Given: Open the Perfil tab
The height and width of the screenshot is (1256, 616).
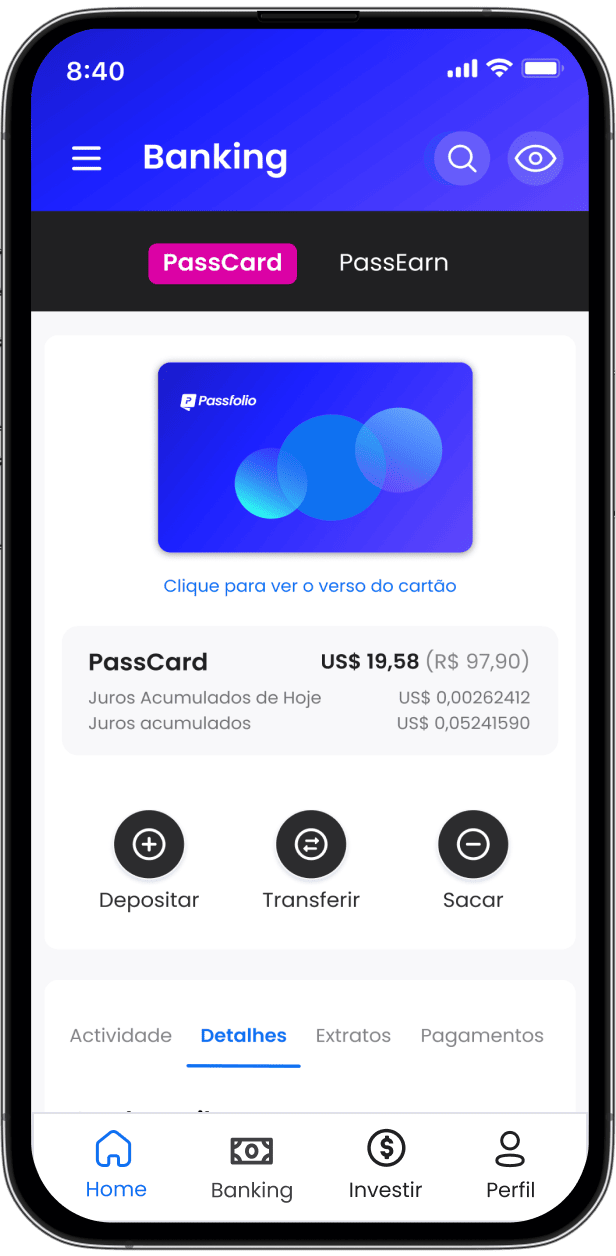Looking at the screenshot, I should click(x=510, y=1165).
